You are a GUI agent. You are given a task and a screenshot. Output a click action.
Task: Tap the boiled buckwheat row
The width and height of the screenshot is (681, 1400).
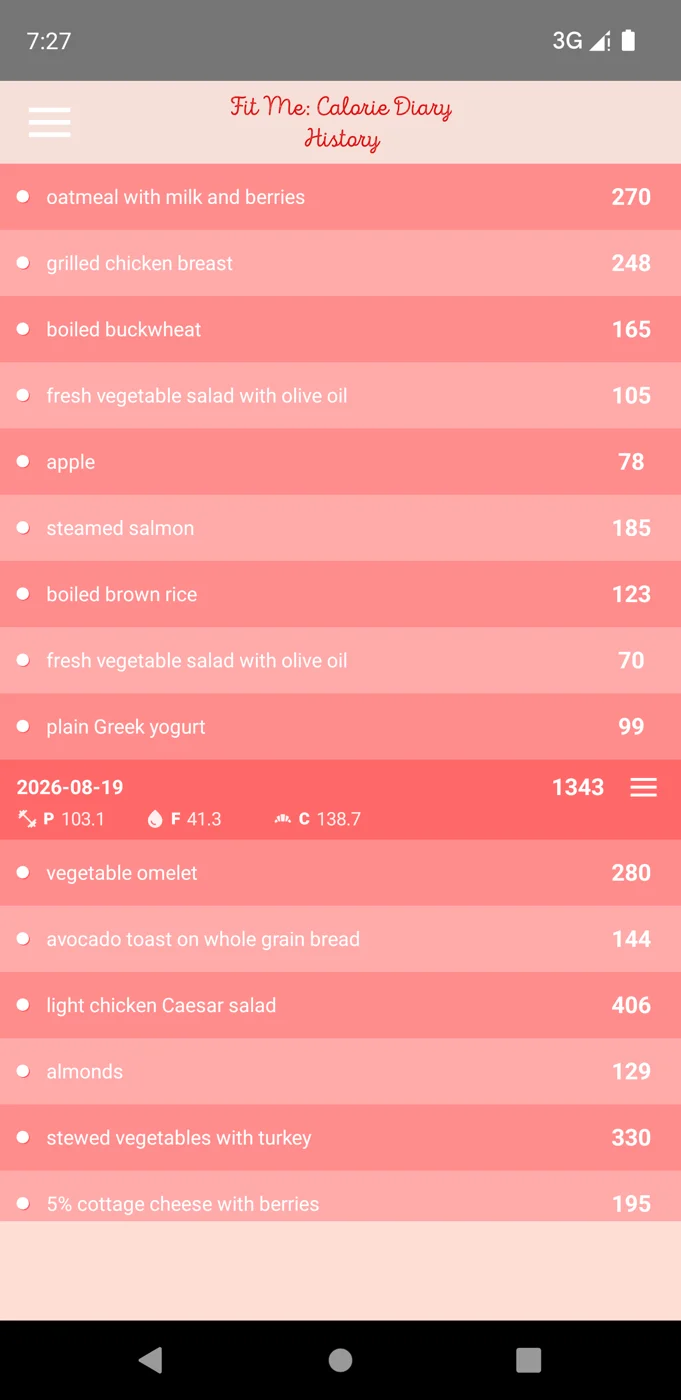340,329
